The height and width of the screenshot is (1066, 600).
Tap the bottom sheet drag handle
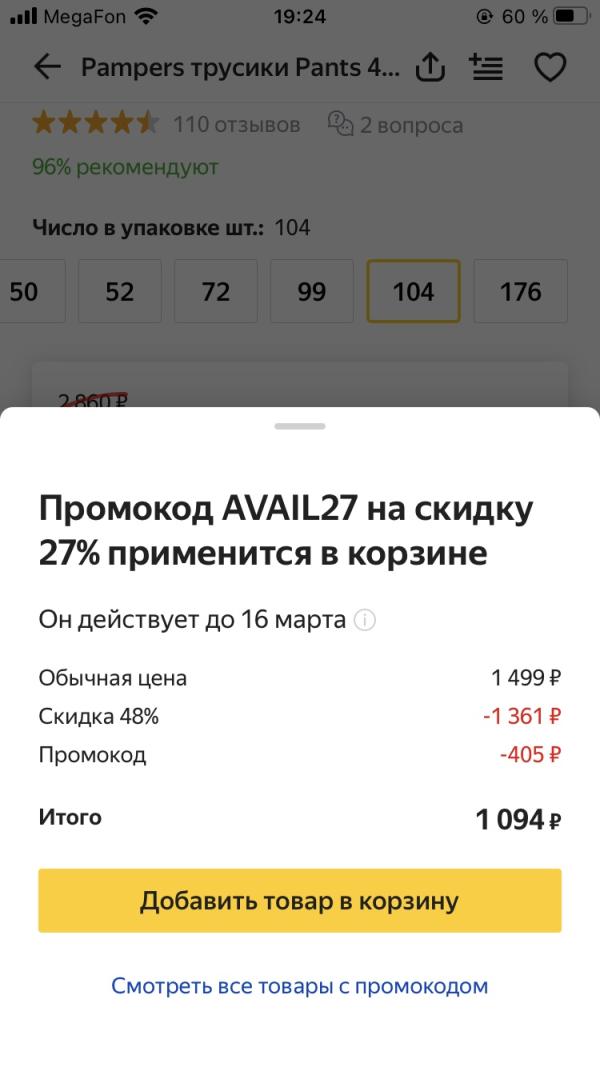click(300, 426)
